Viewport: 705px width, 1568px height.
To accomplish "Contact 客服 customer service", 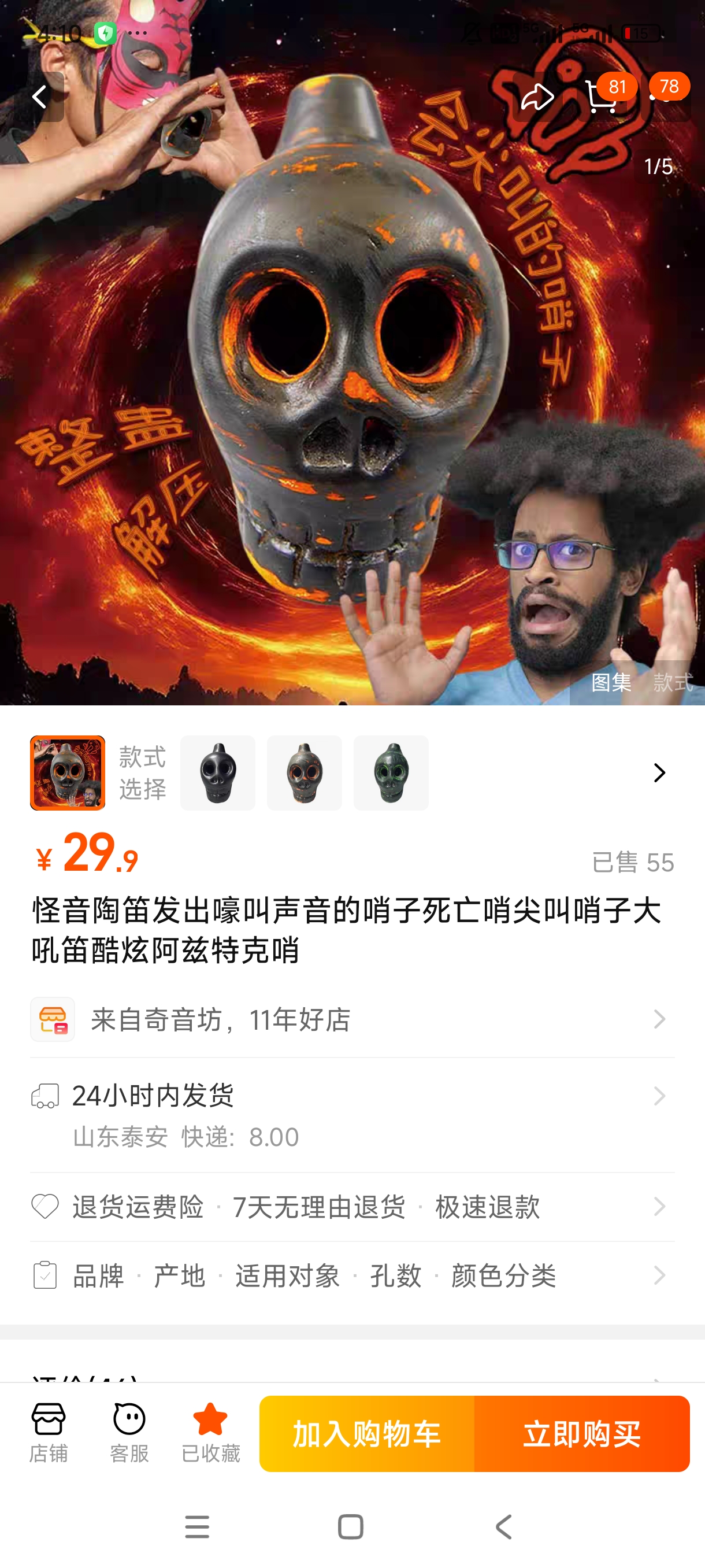I will (129, 1433).
